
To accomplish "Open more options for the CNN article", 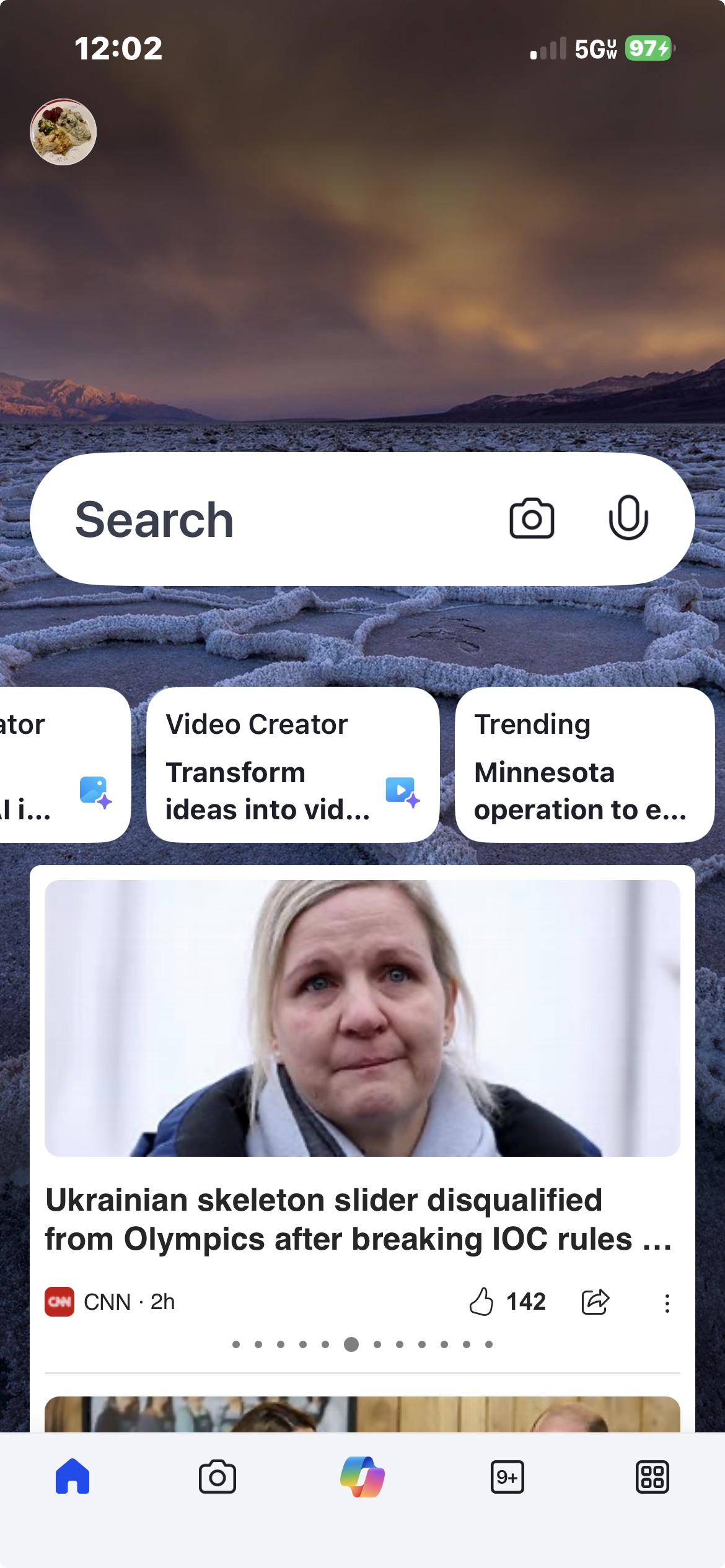I will click(x=667, y=1302).
